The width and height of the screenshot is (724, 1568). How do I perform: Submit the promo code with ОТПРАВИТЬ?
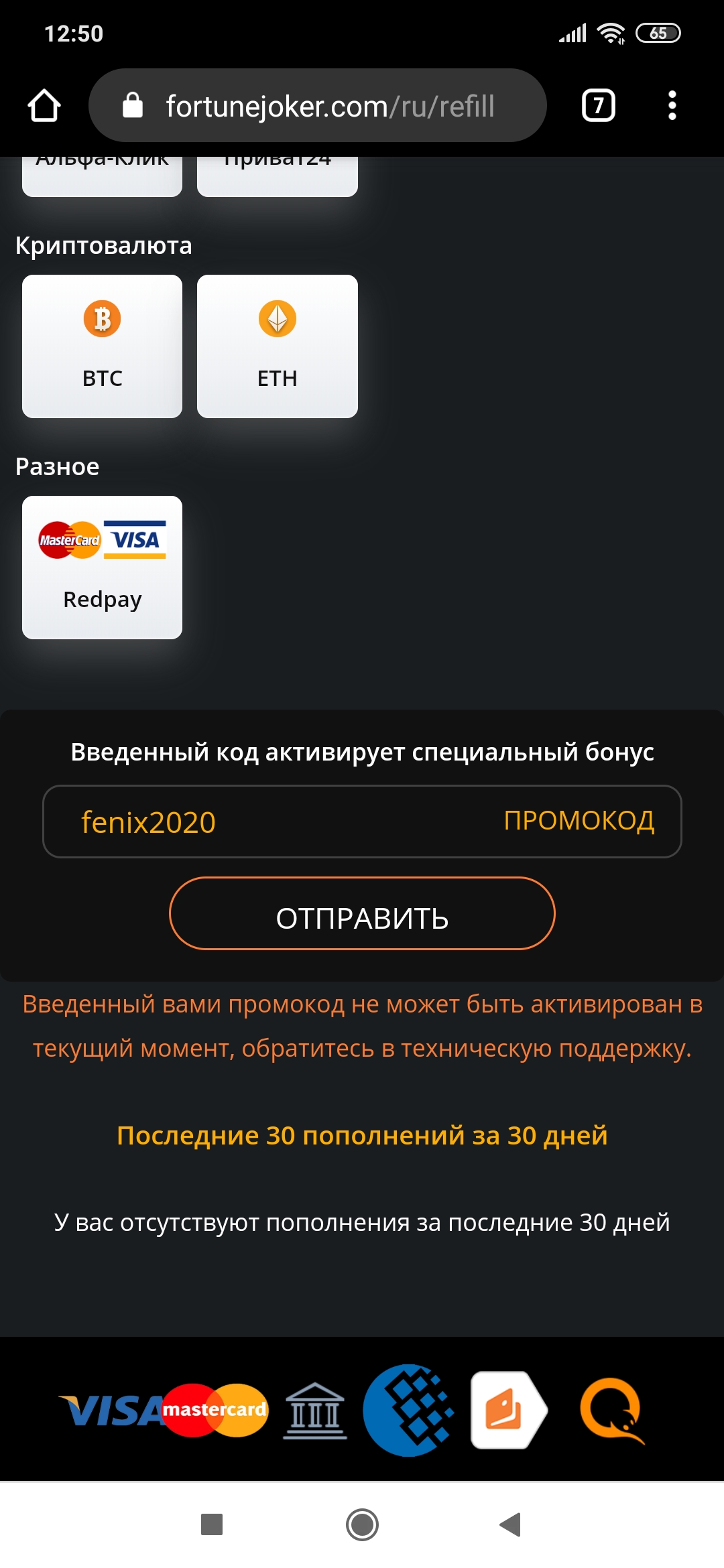362,914
